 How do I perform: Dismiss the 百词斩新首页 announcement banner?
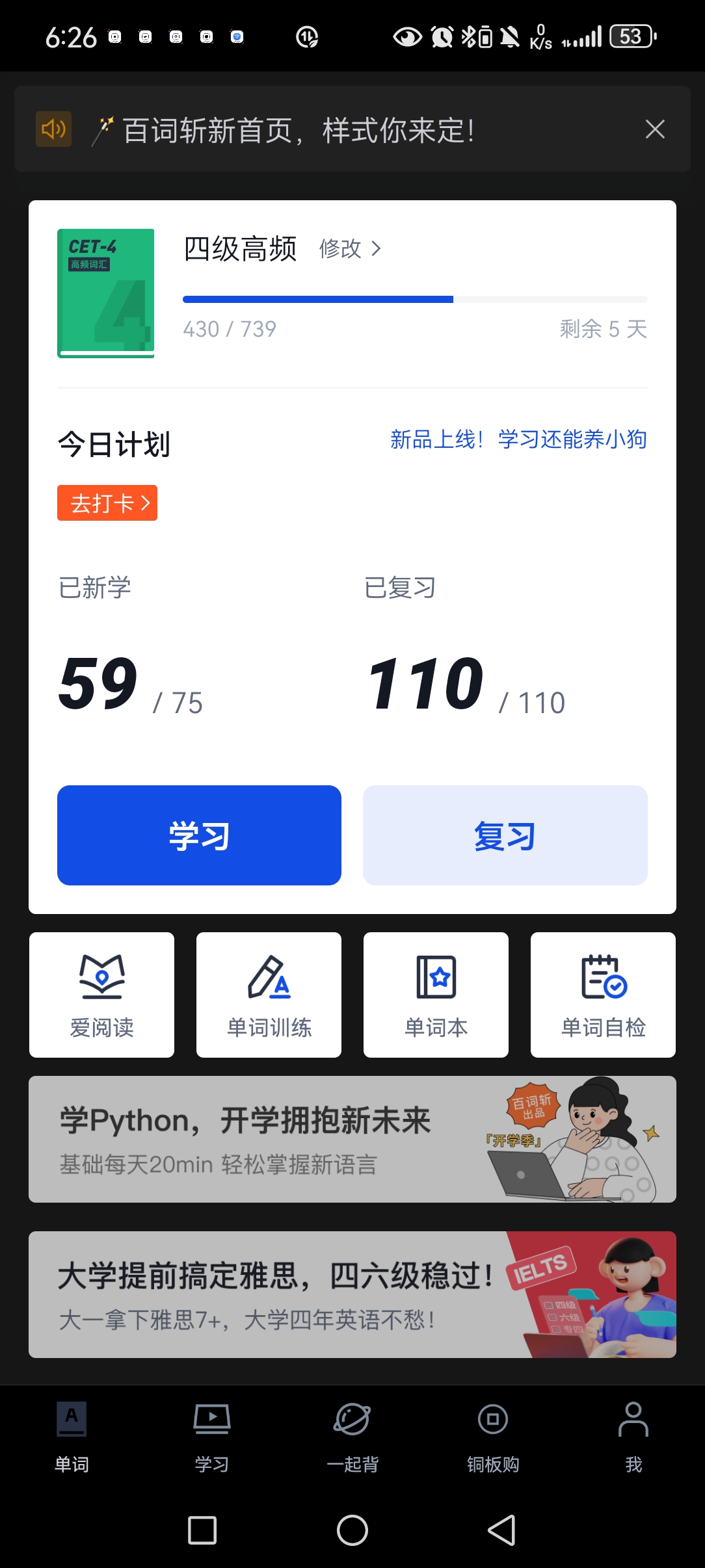coord(655,129)
